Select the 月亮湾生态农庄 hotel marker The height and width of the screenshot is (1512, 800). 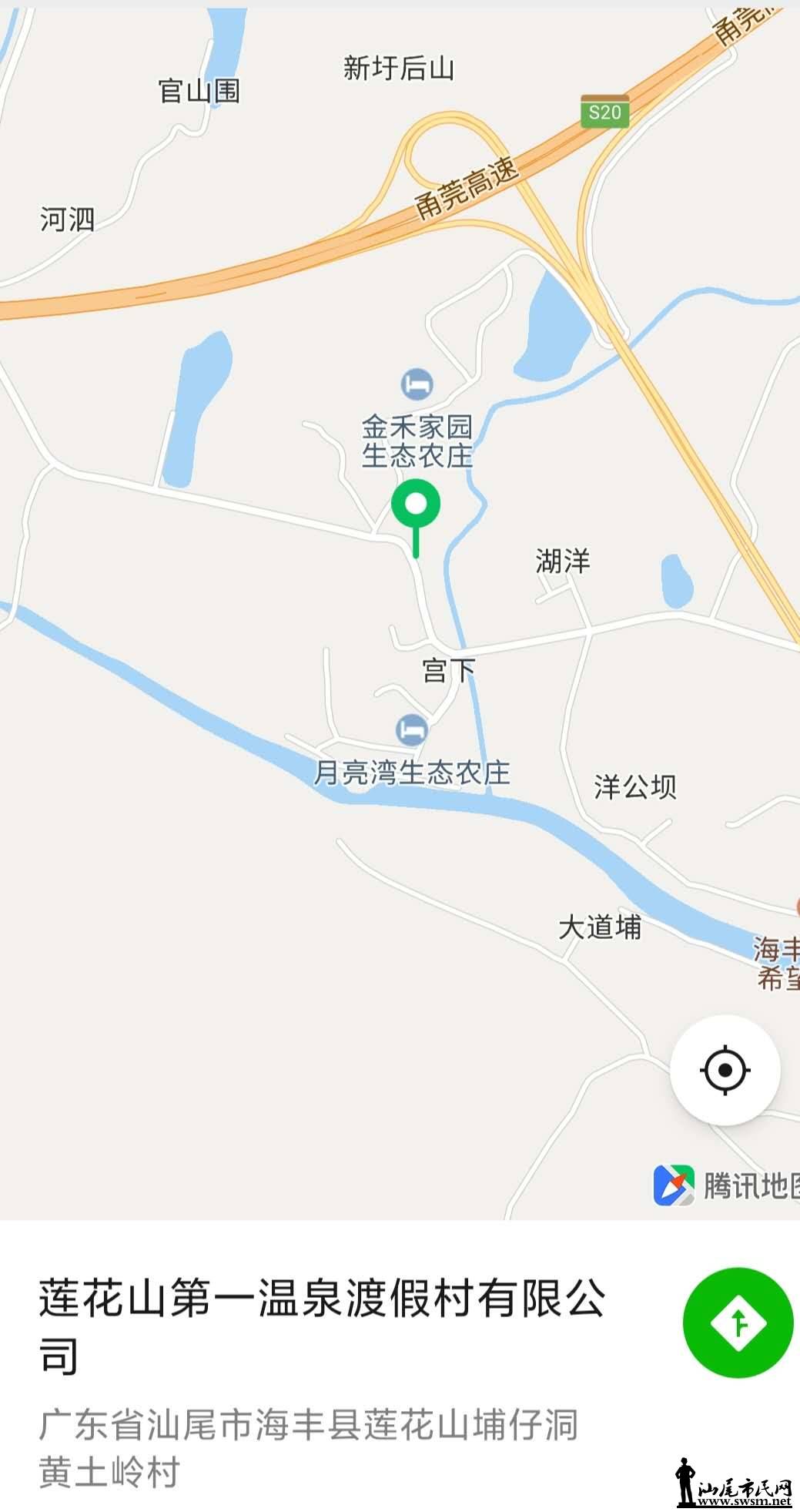[412, 729]
